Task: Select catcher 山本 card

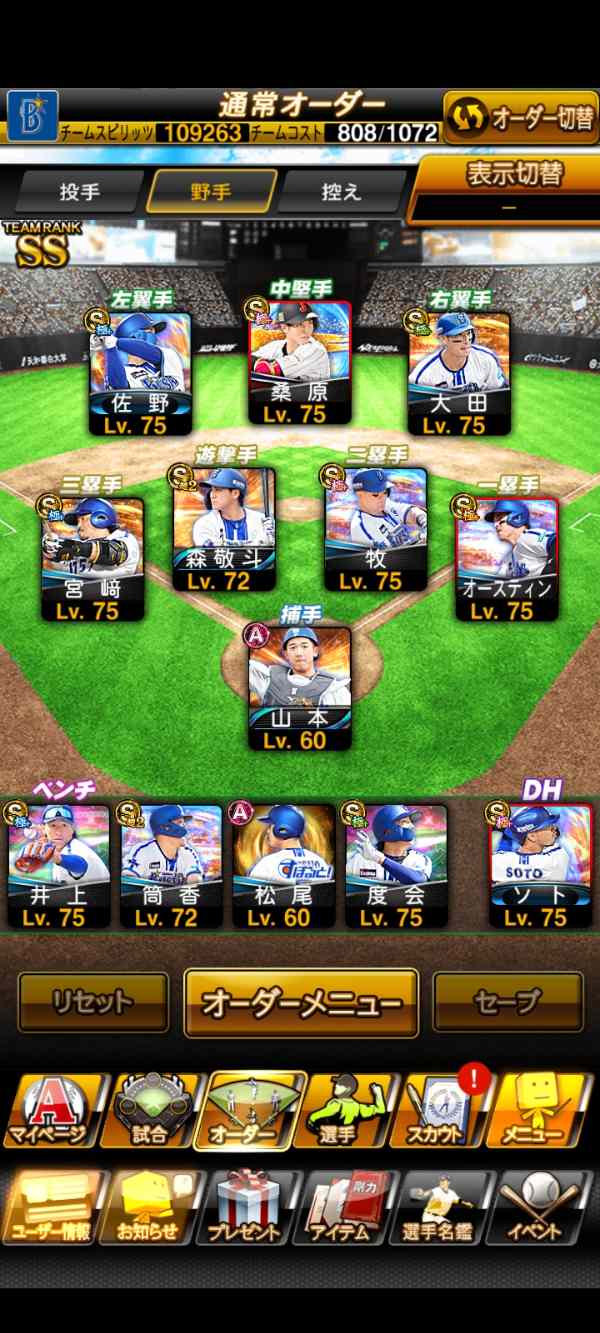Action: (x=300, y=690)
